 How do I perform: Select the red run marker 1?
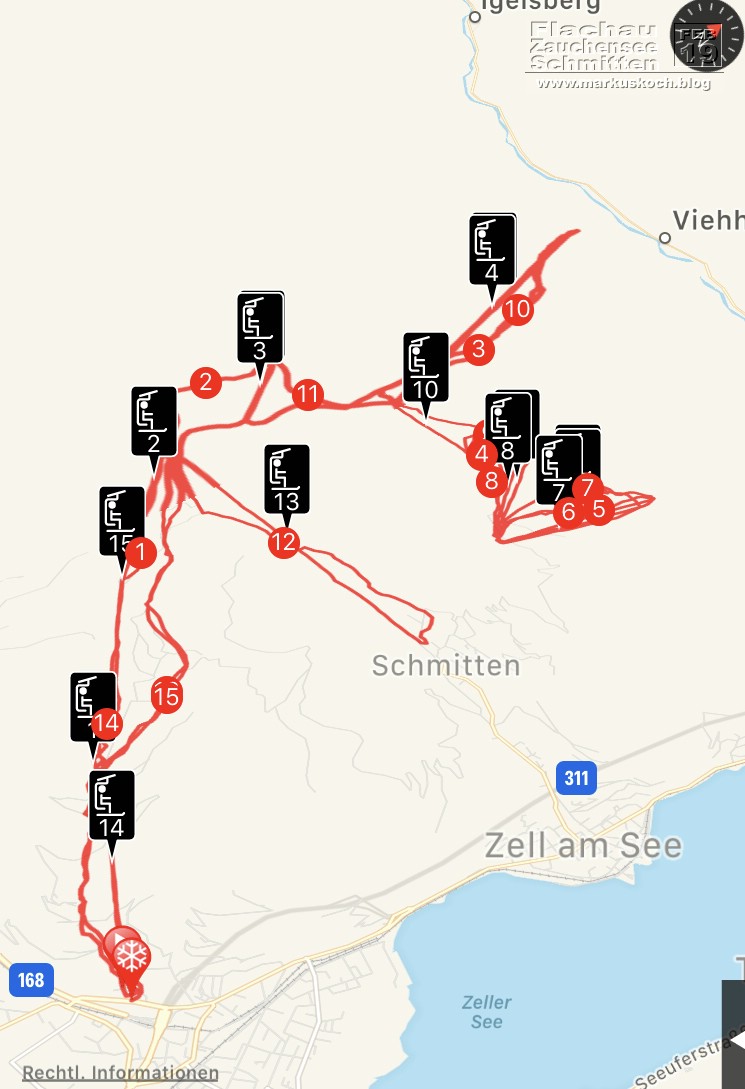(141, 552)
